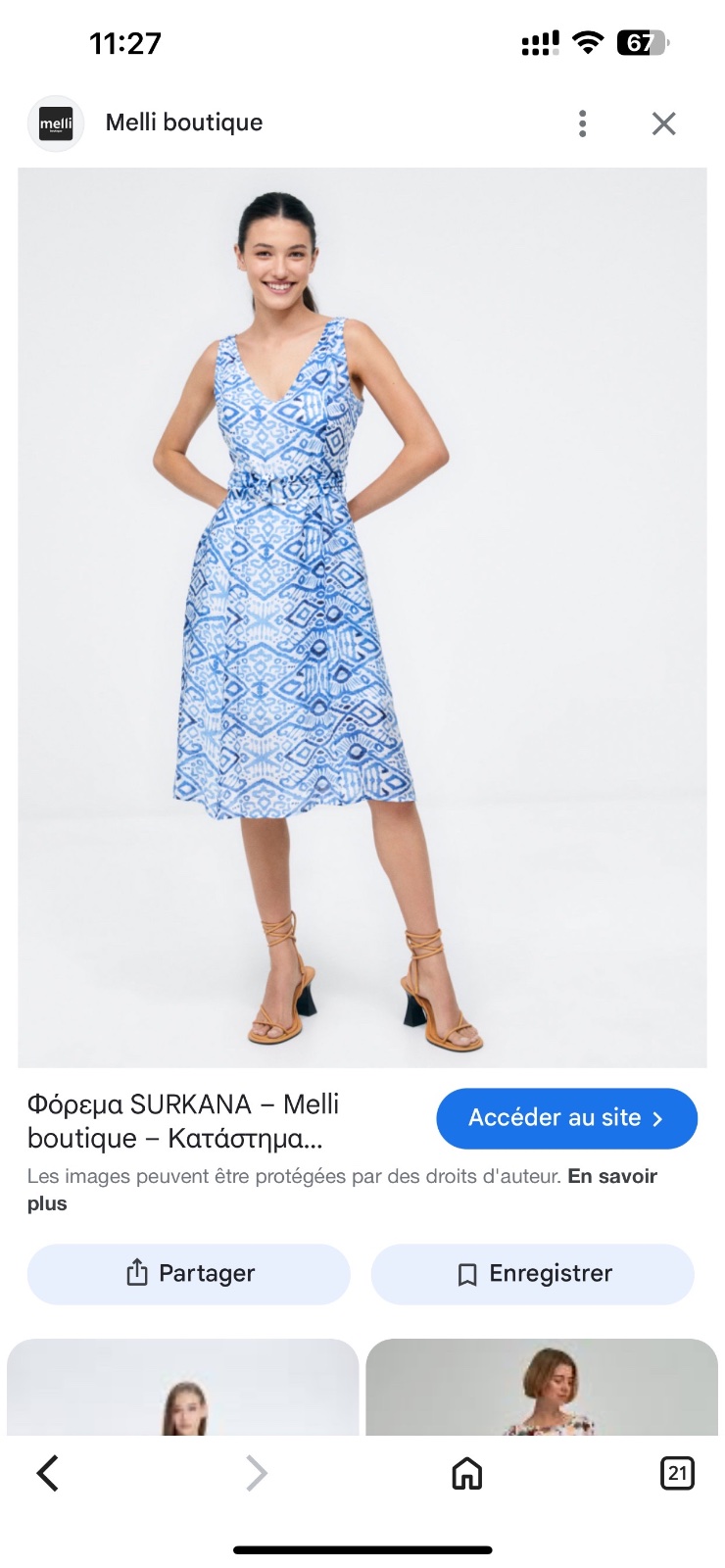The width and height of the screenshot is (725, 1568).
Task: Open the blue dress main image
Action: click(x=362, y=617)
